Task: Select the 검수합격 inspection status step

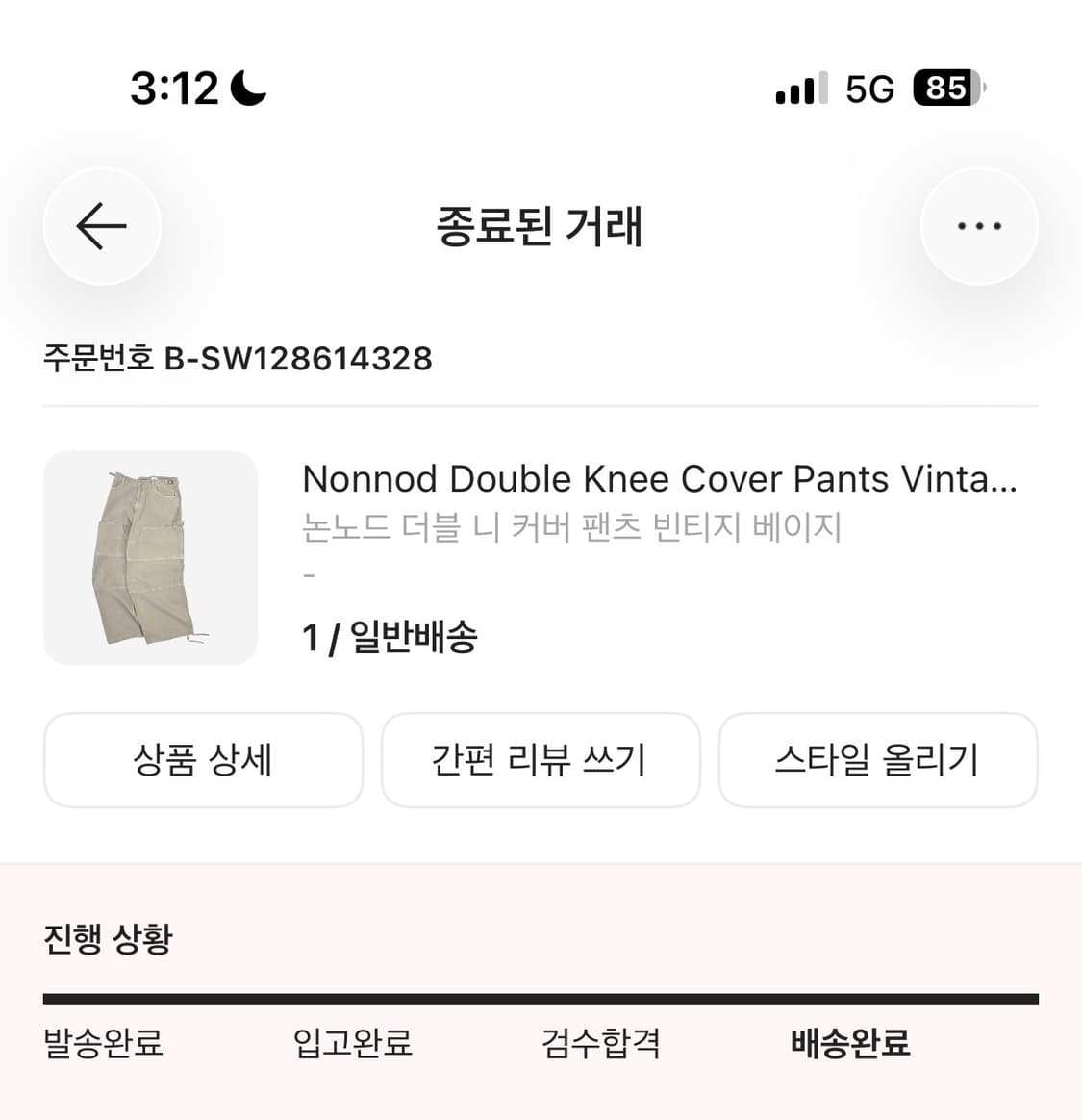Action: pos(599,1042)
